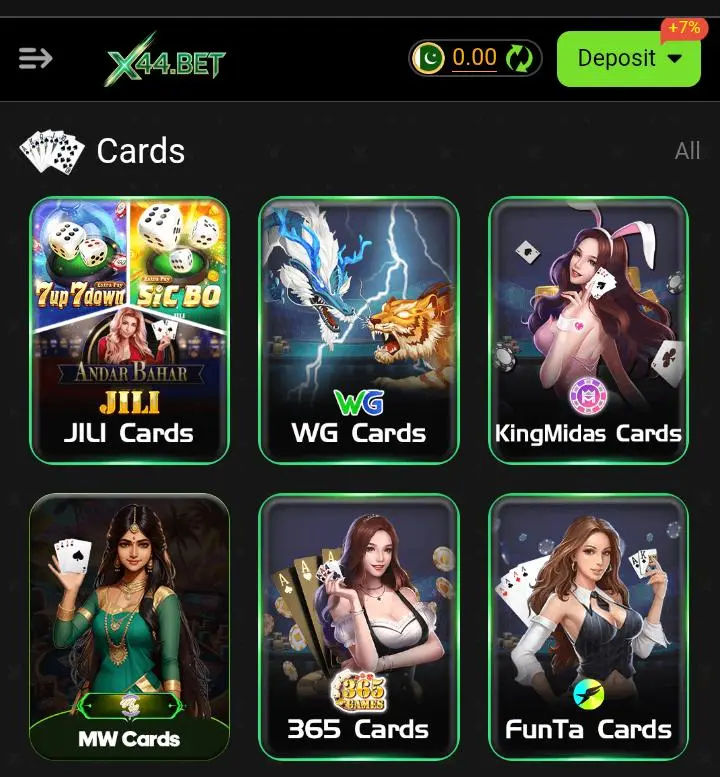Viewport: 720px width, 777px height.
Task: Refresh the wallet balance
Action: coord(520,58)
